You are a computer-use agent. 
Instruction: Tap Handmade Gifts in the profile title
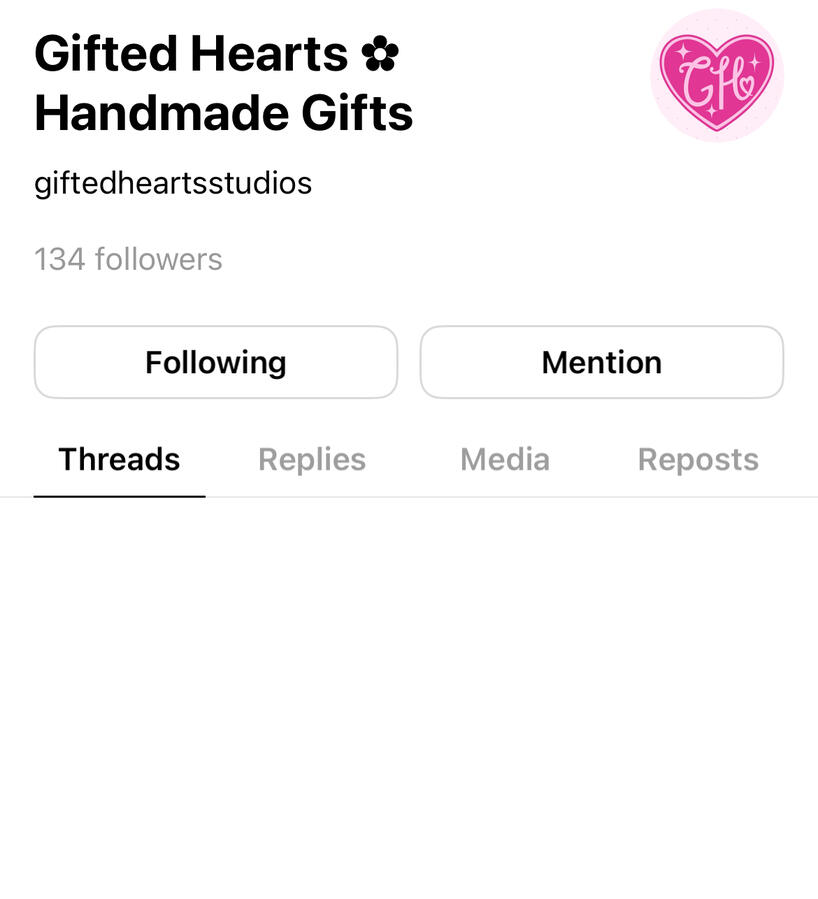[224, 113]
